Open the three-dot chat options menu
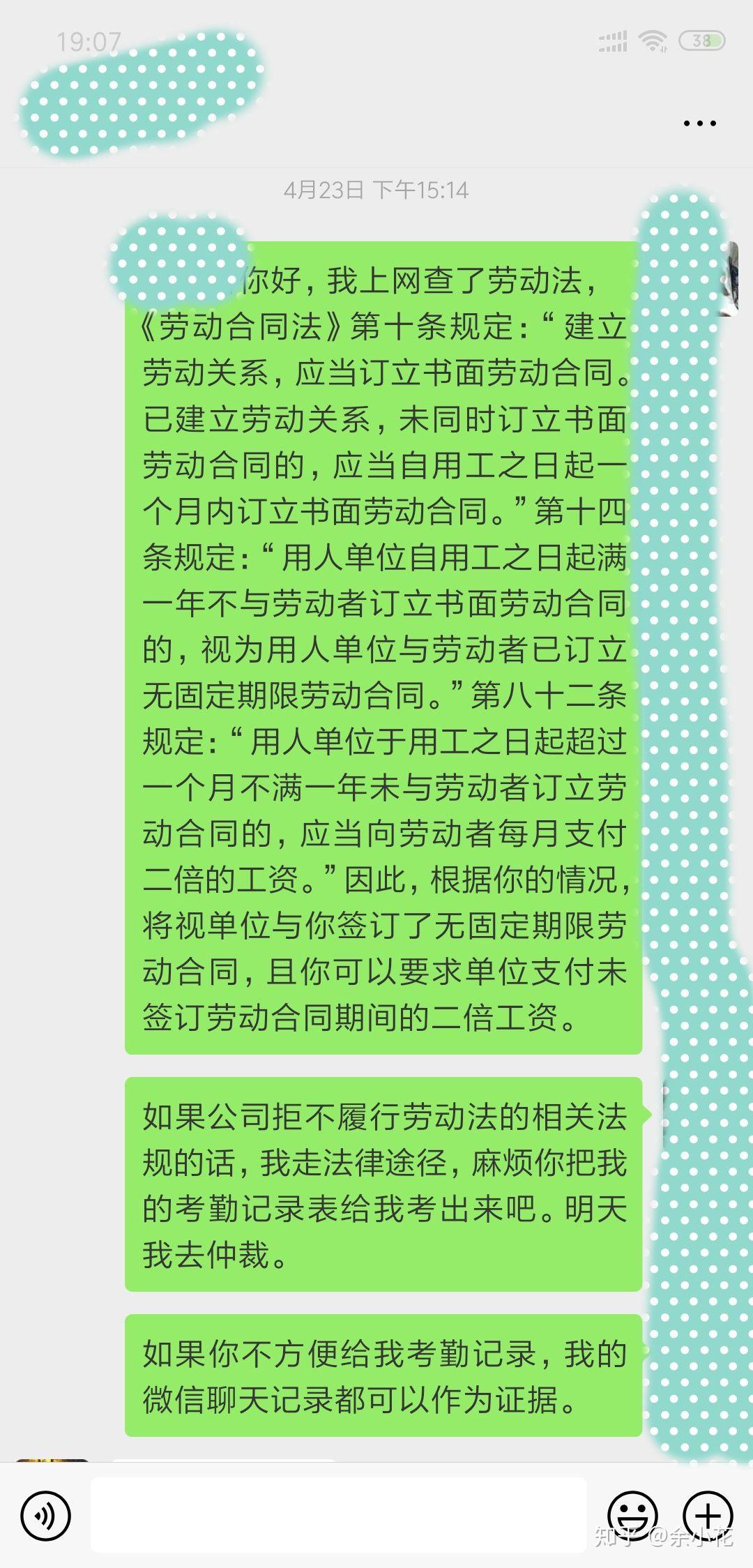This screenshot has width=753, height=1568. [x=699, y=123]
